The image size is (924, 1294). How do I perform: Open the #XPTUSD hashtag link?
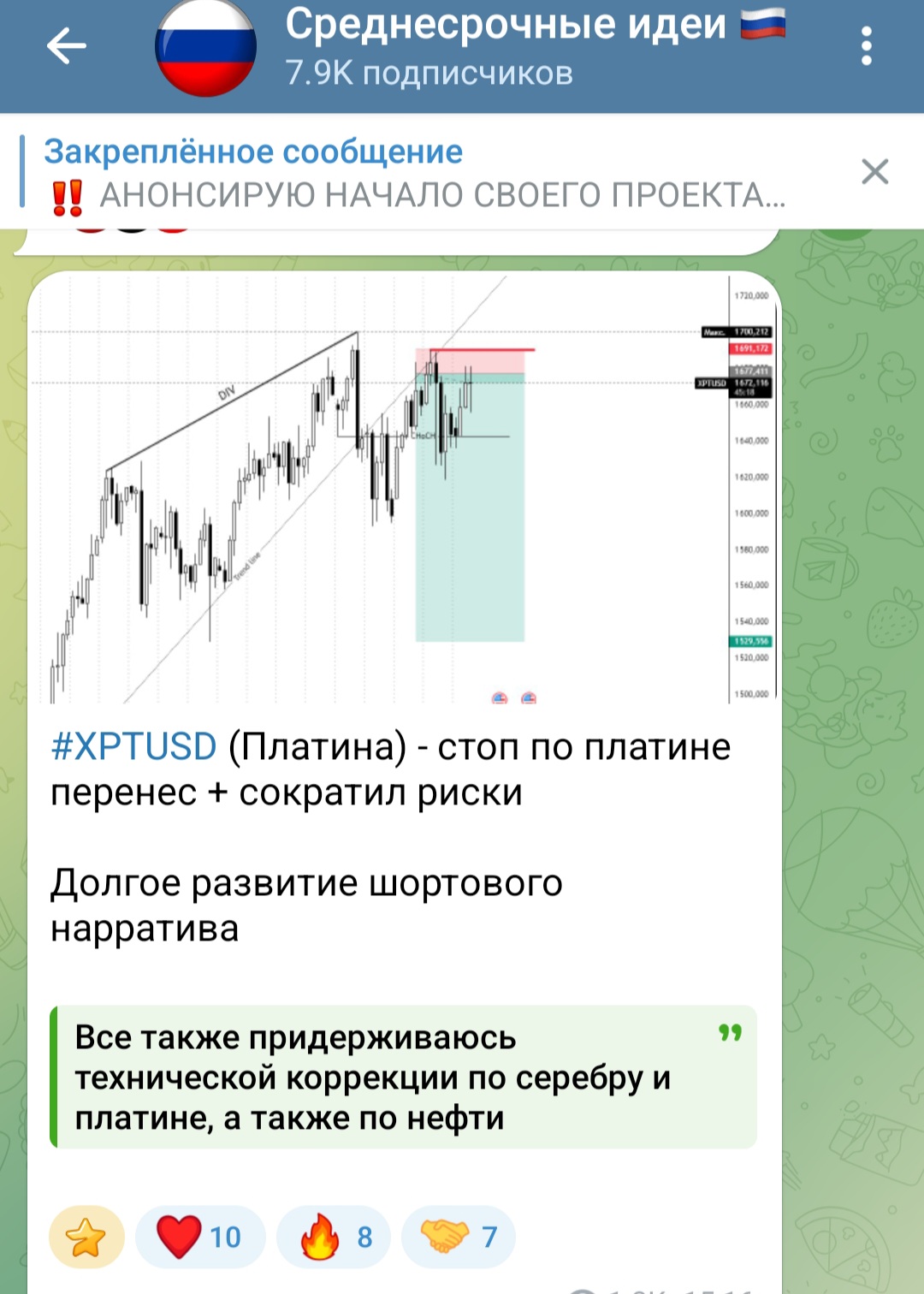(x=134, y=747)
